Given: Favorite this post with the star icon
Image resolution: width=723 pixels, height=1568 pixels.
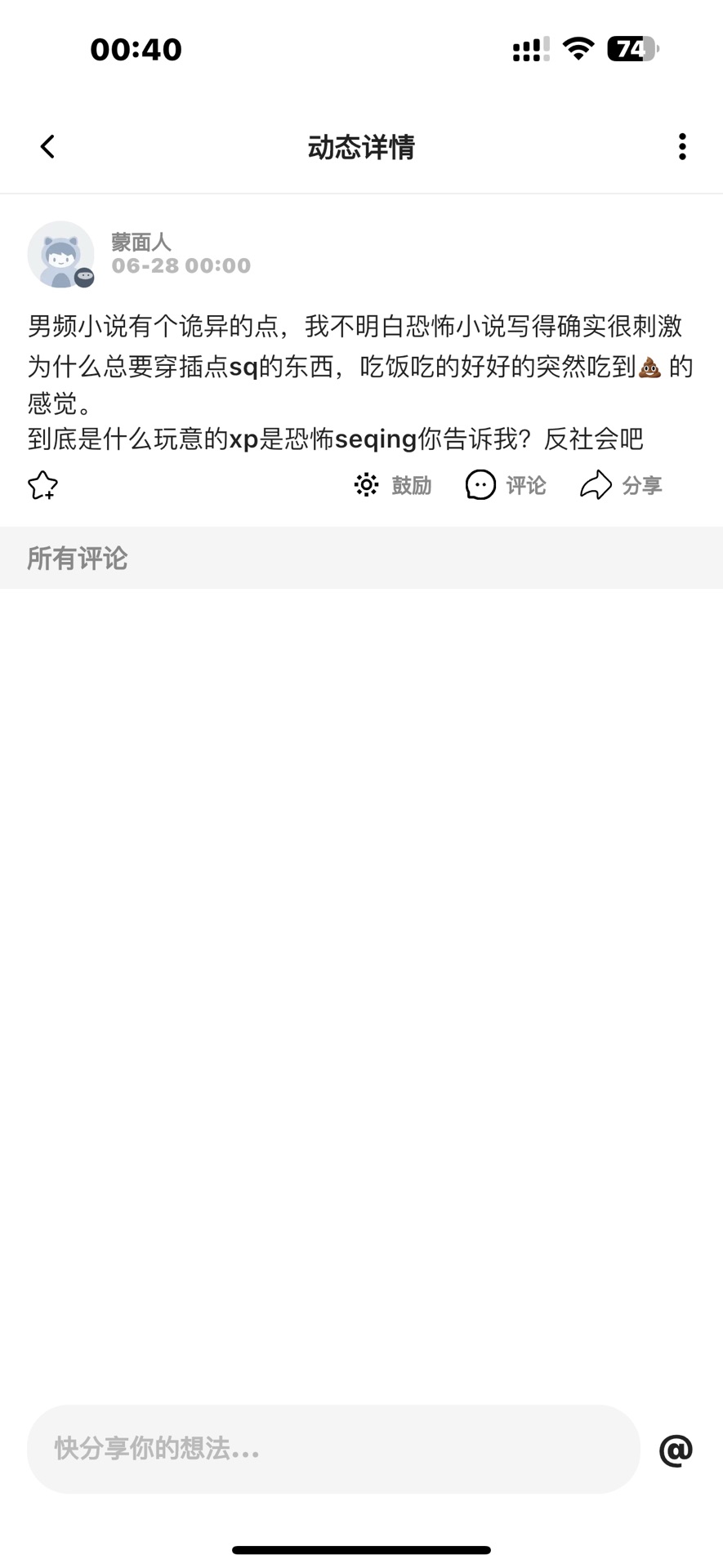Looking at the screenshot, I should pyautogui.click(x=42, y=485).
